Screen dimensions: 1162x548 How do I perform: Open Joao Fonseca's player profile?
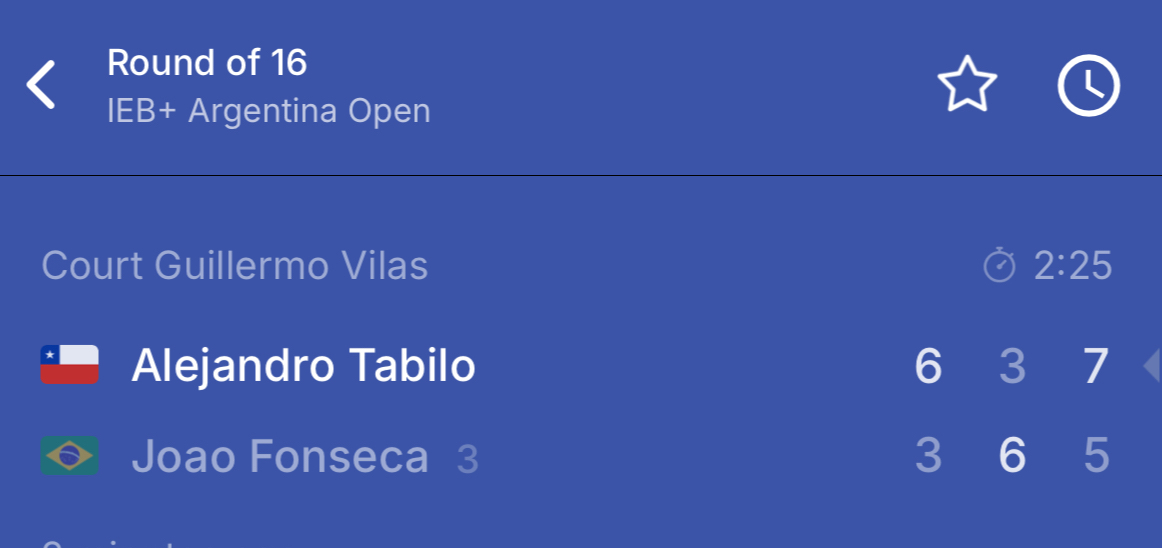pyautogui.click(x=280, y=457)
